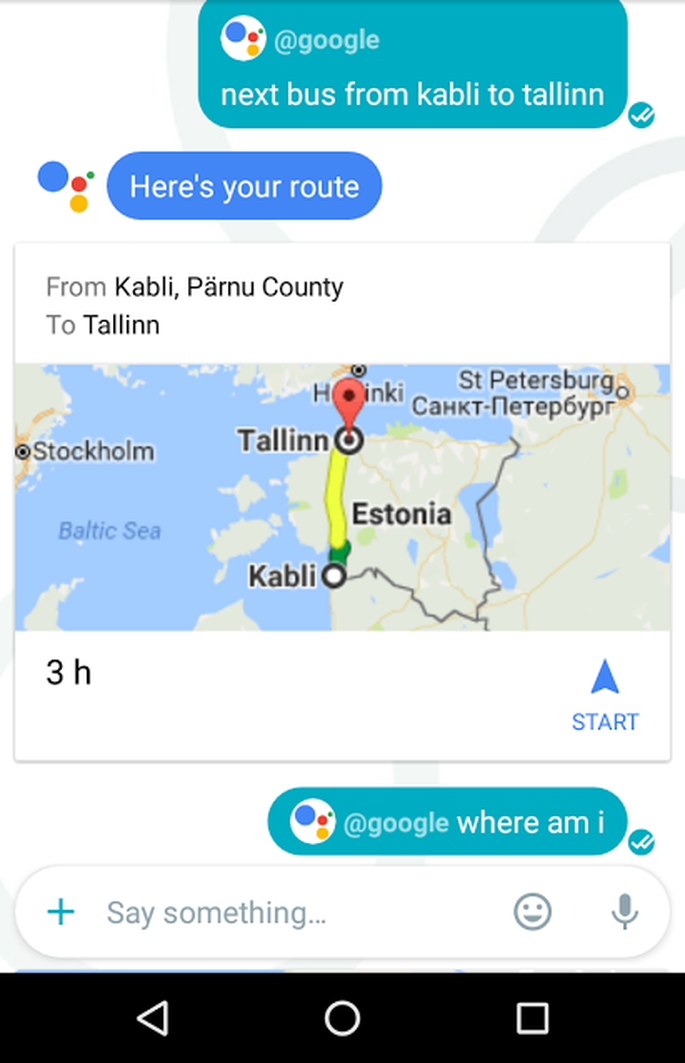685x1063 pixels.
Task: Open the route map from Kabli to Tallinn
Action: click(342, 497)
